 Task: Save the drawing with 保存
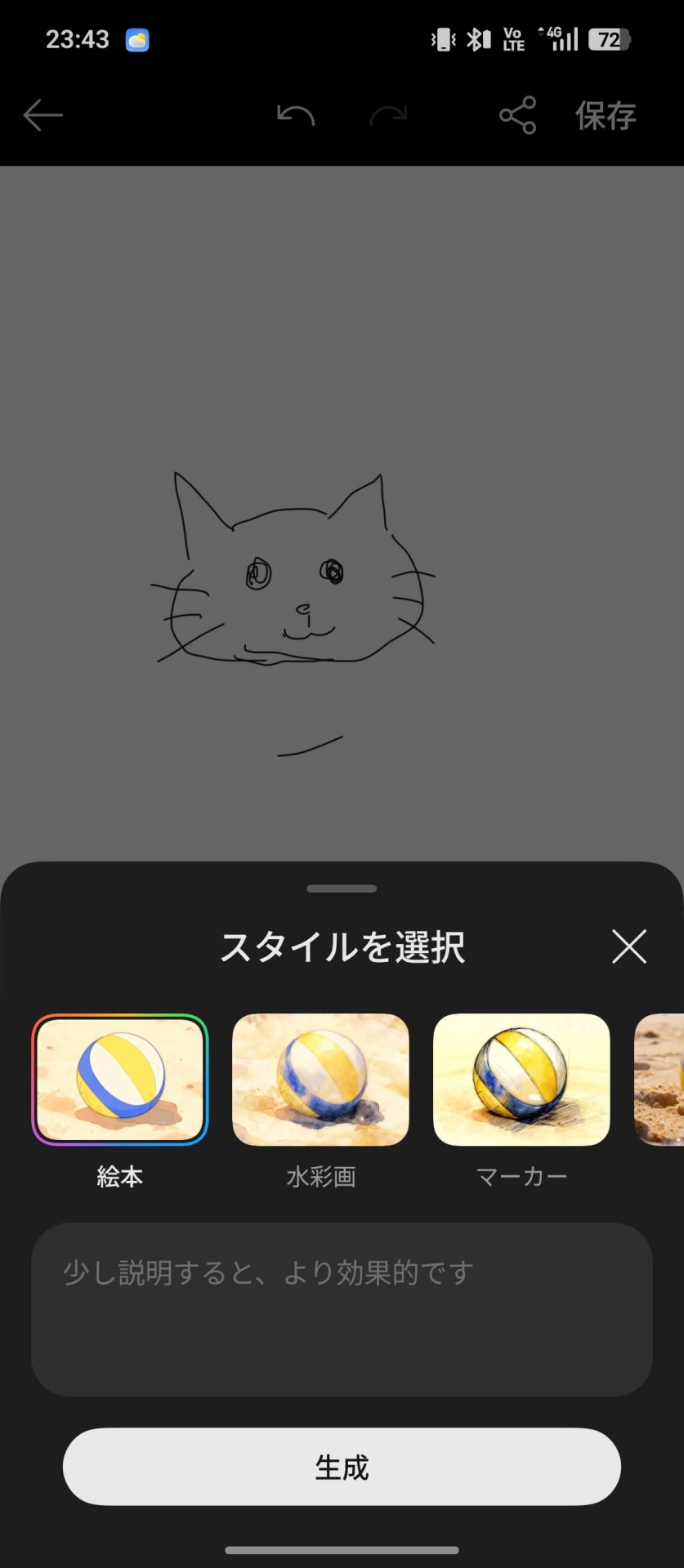(x=606, y=115)
